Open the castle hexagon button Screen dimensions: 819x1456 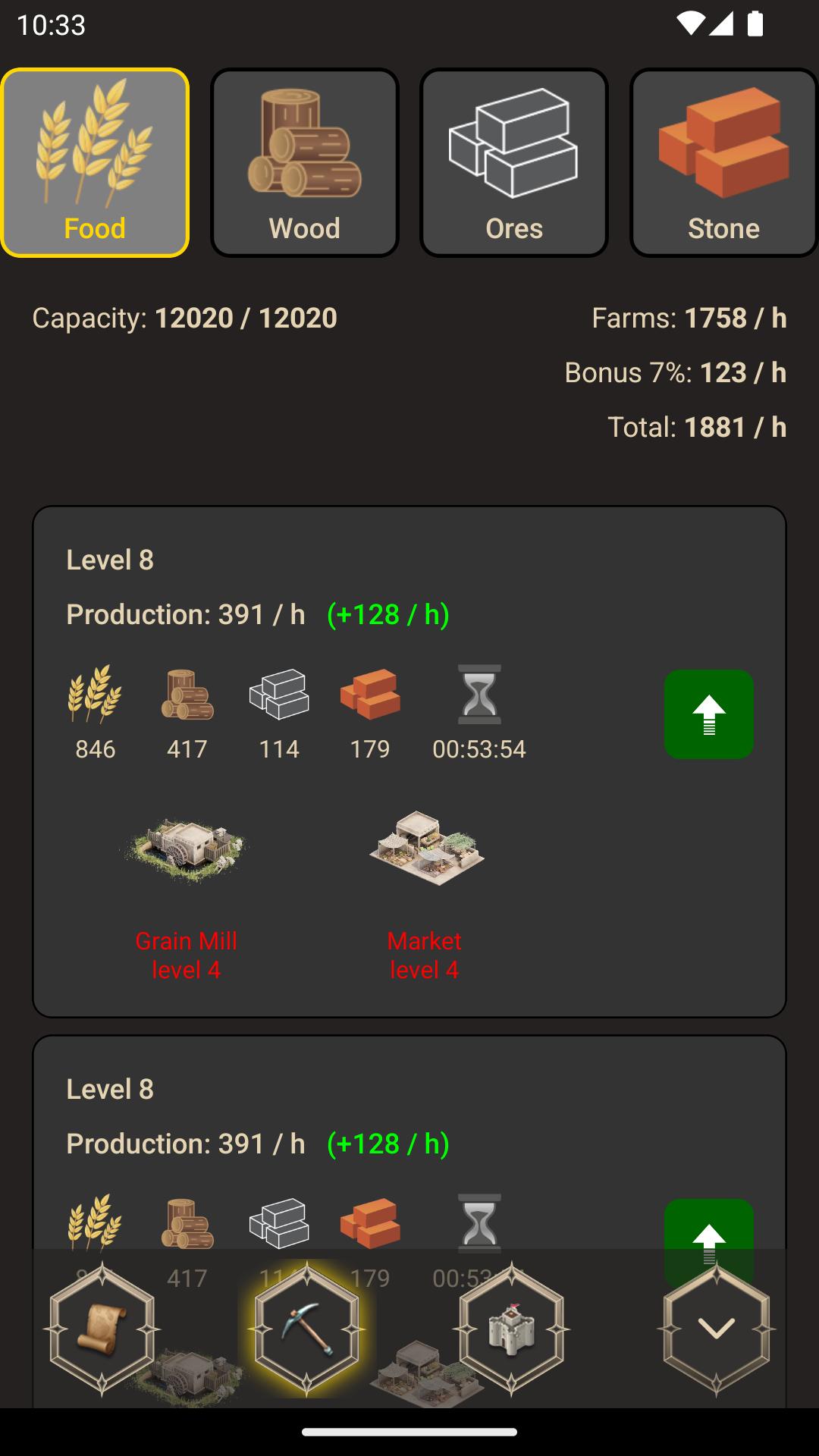(511, 1329)
